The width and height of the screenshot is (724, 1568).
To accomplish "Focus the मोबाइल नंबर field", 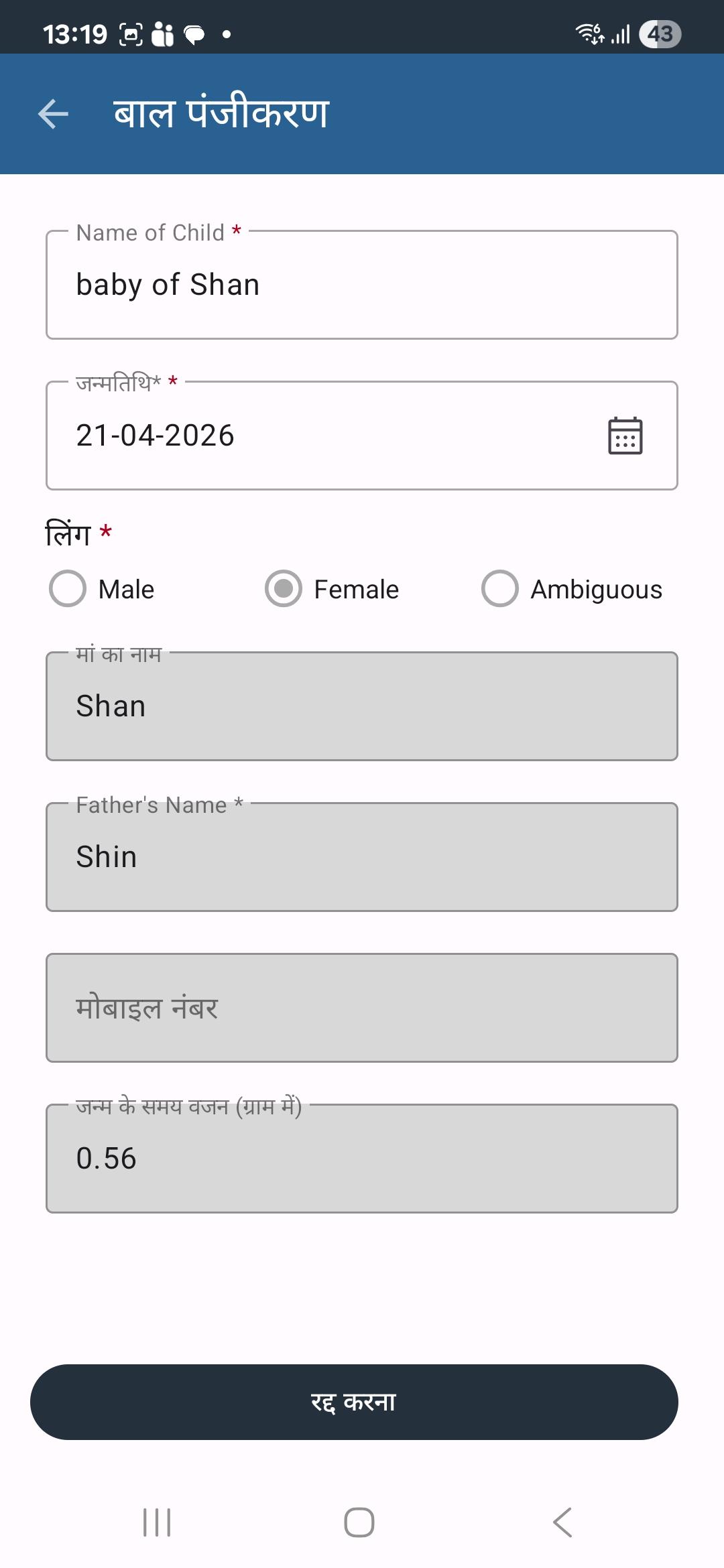I will point(362,1008).
